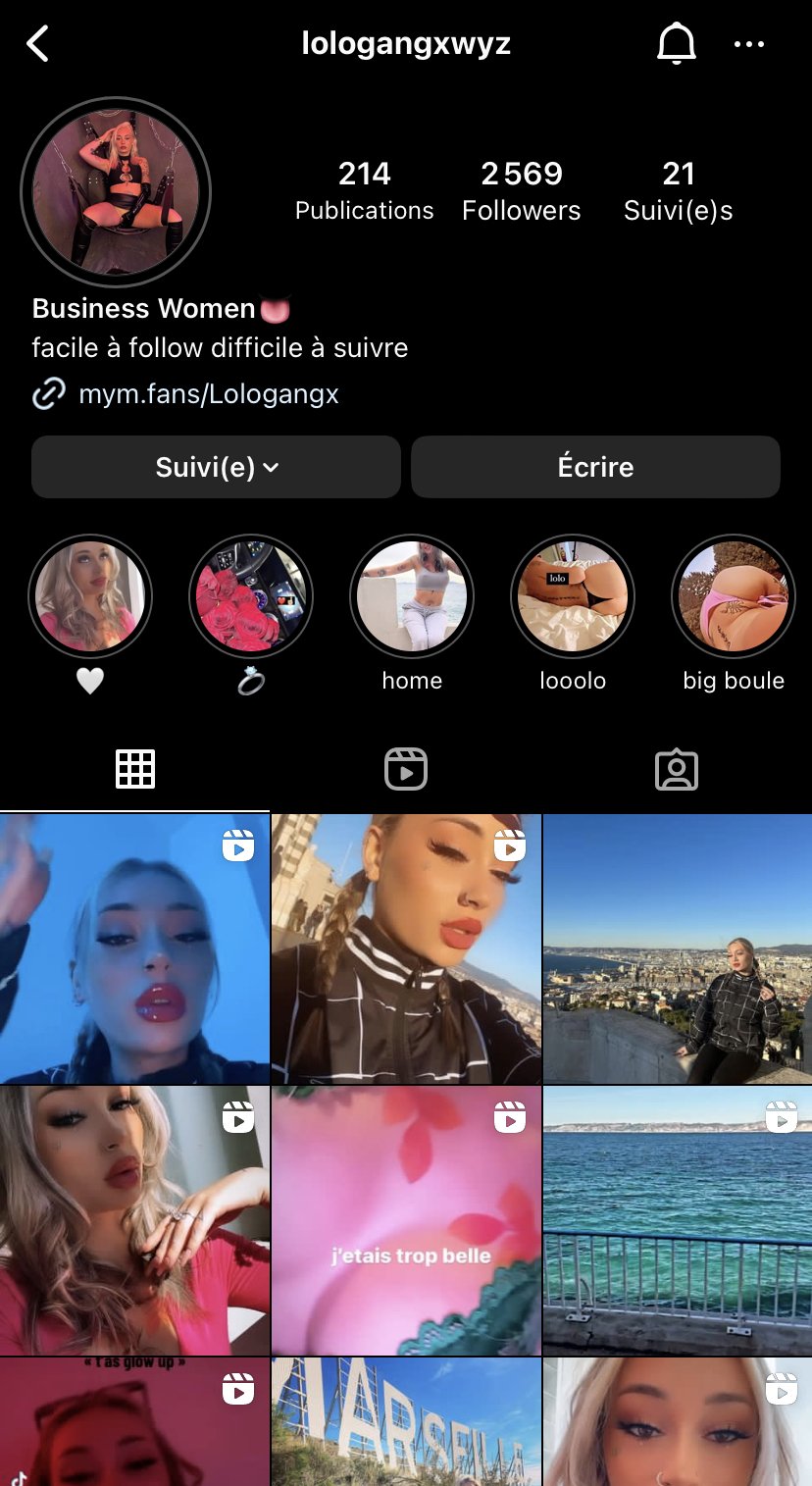The height and width of the screenshot is (1486, 812).
Task: Tap Écrire to message
Action: [x=595, y=467]
